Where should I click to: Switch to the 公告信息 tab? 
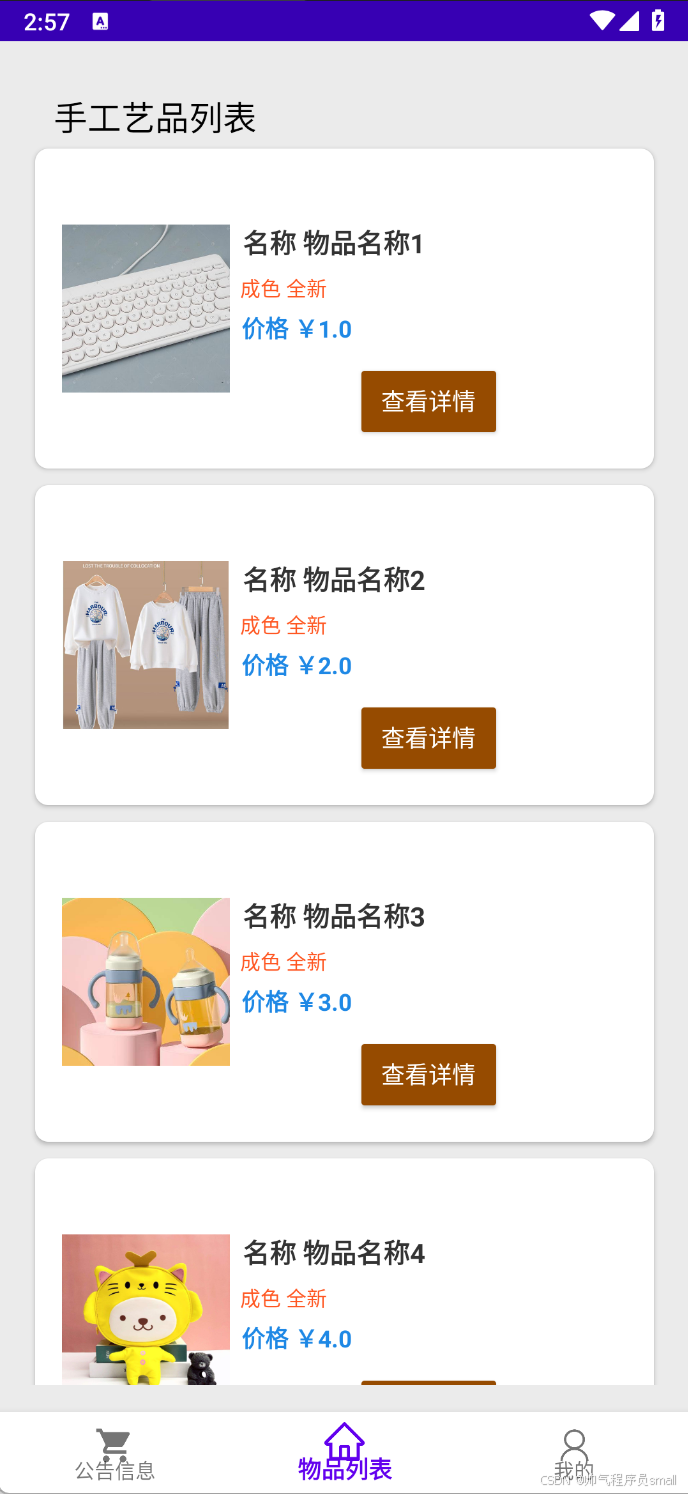click(x=114, y=1454)
